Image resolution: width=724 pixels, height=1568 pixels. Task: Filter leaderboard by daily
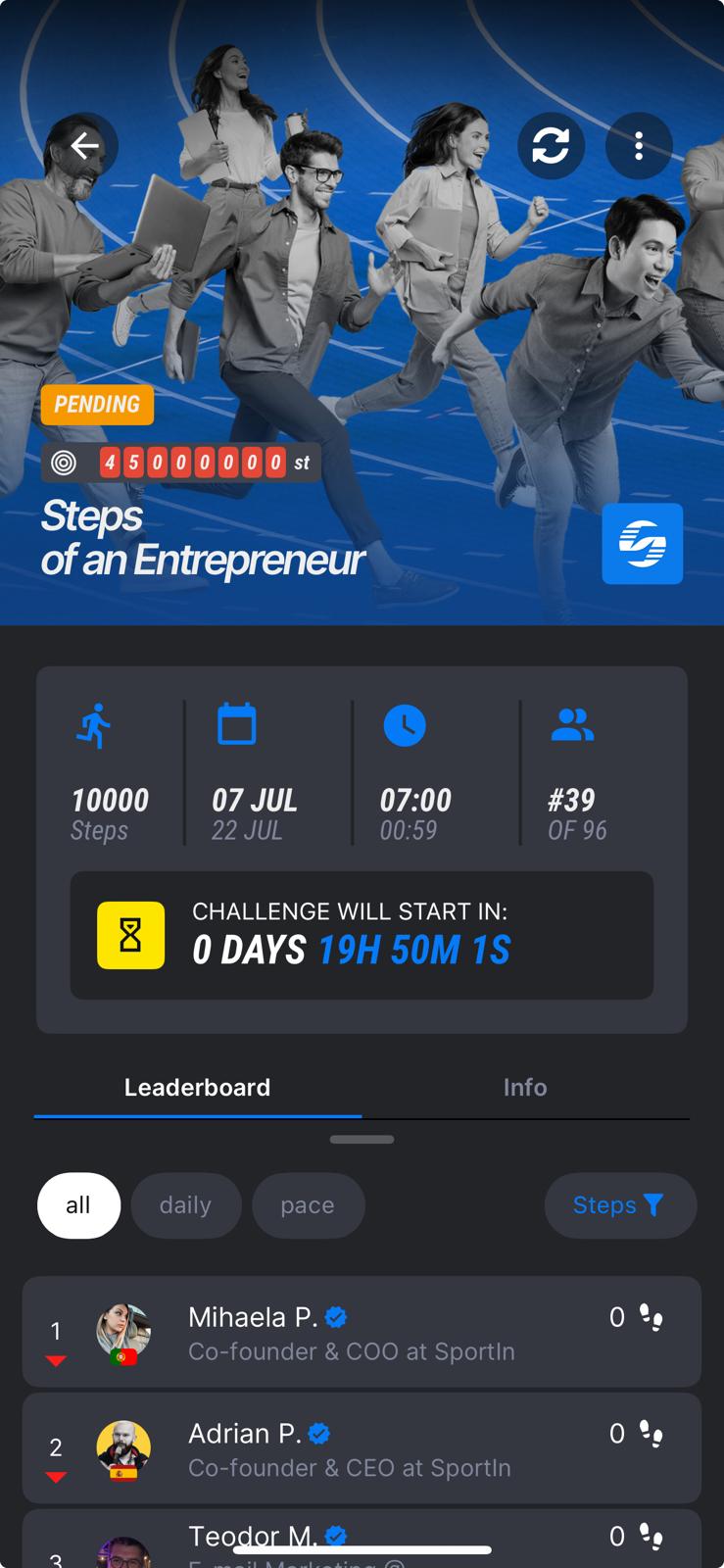tap(185, 1205)
